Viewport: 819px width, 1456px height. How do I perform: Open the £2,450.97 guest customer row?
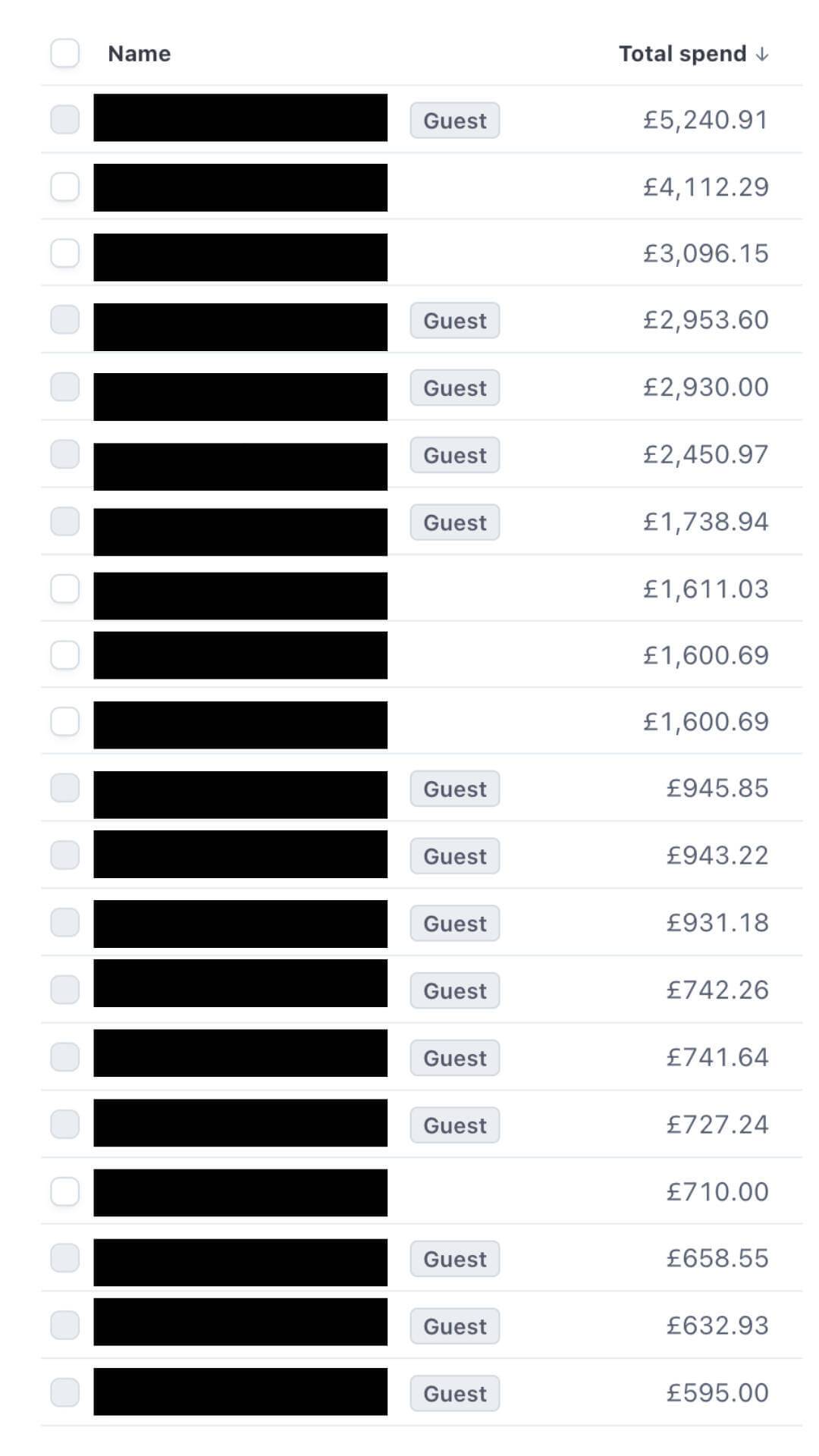[422, 454]
